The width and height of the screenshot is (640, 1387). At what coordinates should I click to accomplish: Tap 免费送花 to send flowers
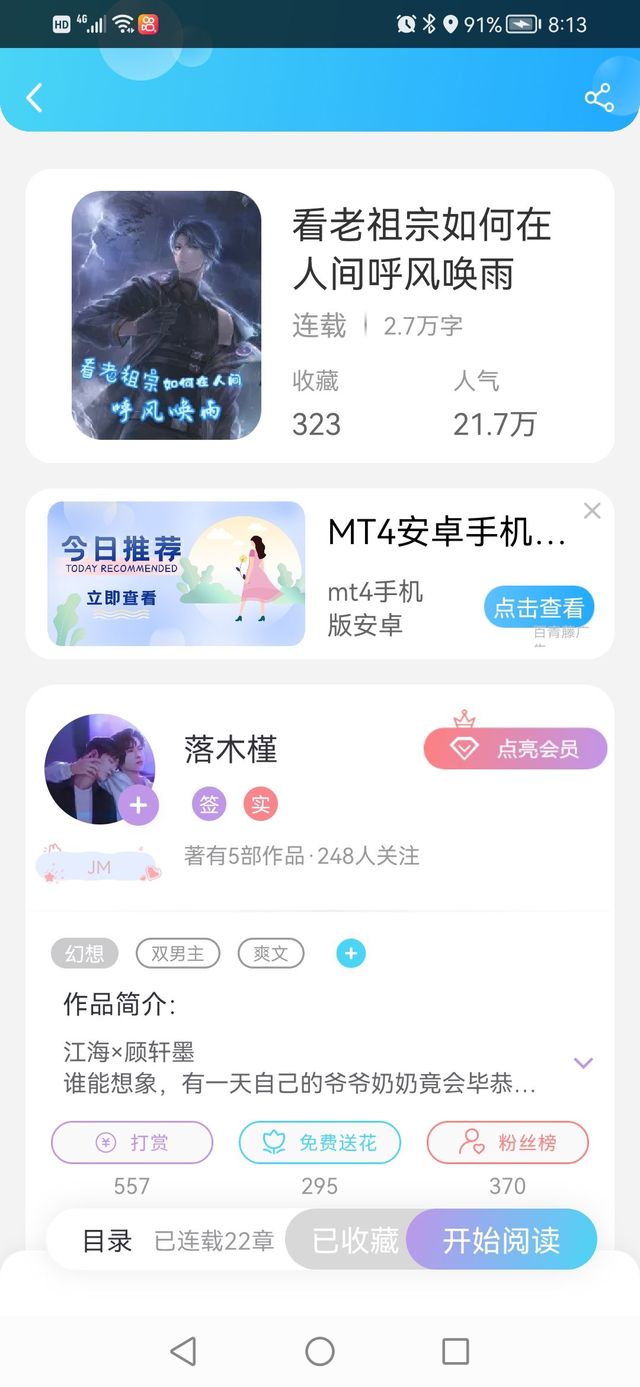pyautogui.click(x=320, y=1143)
